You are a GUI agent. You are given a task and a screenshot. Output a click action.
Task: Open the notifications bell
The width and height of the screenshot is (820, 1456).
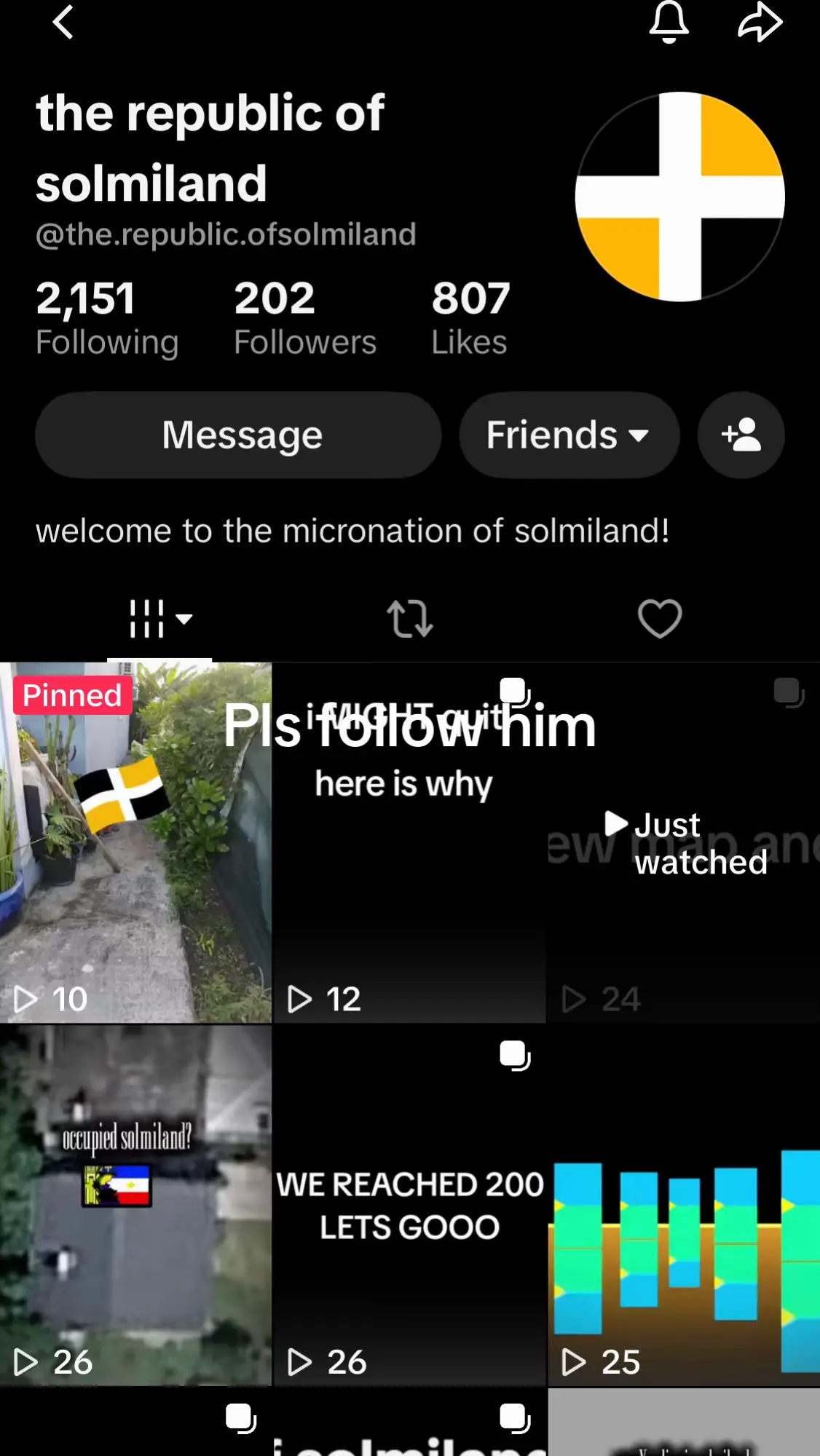(x=669, y=22)
